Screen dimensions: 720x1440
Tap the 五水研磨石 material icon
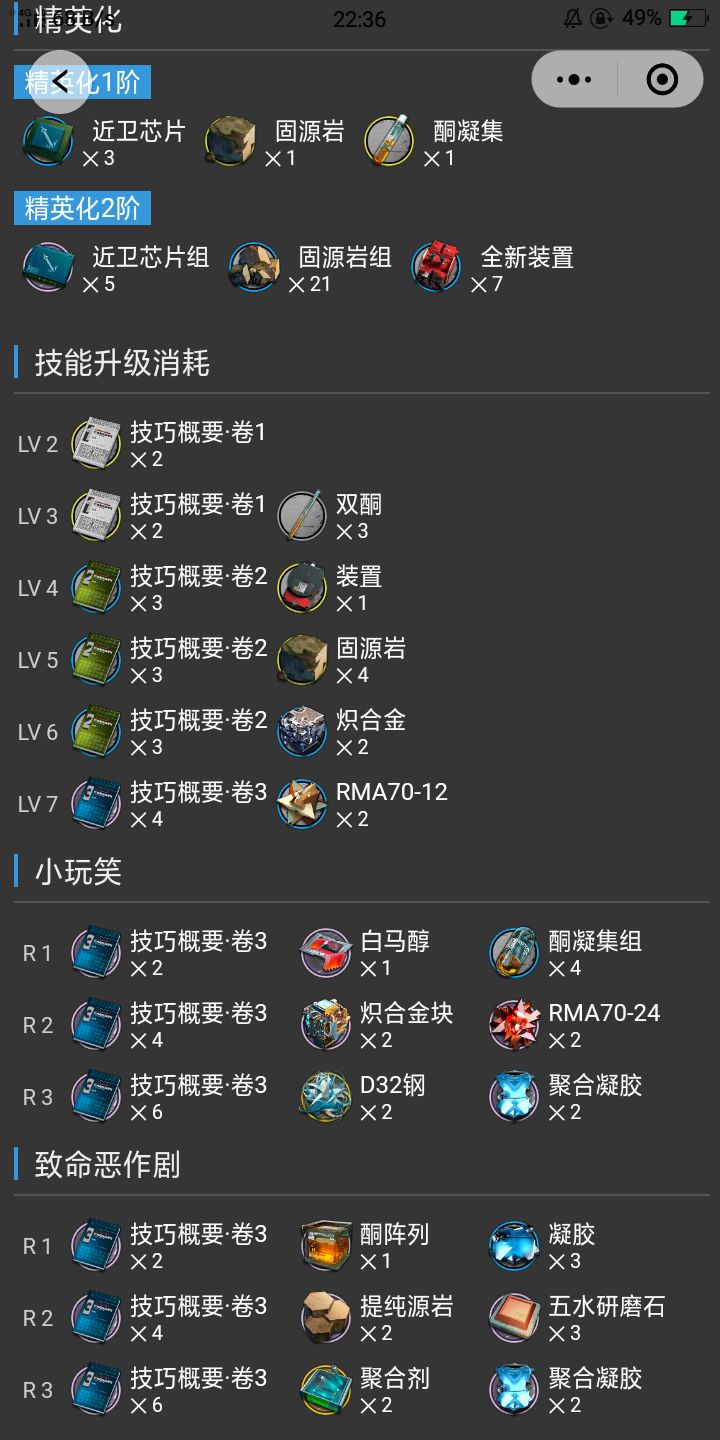point(514,1318)
